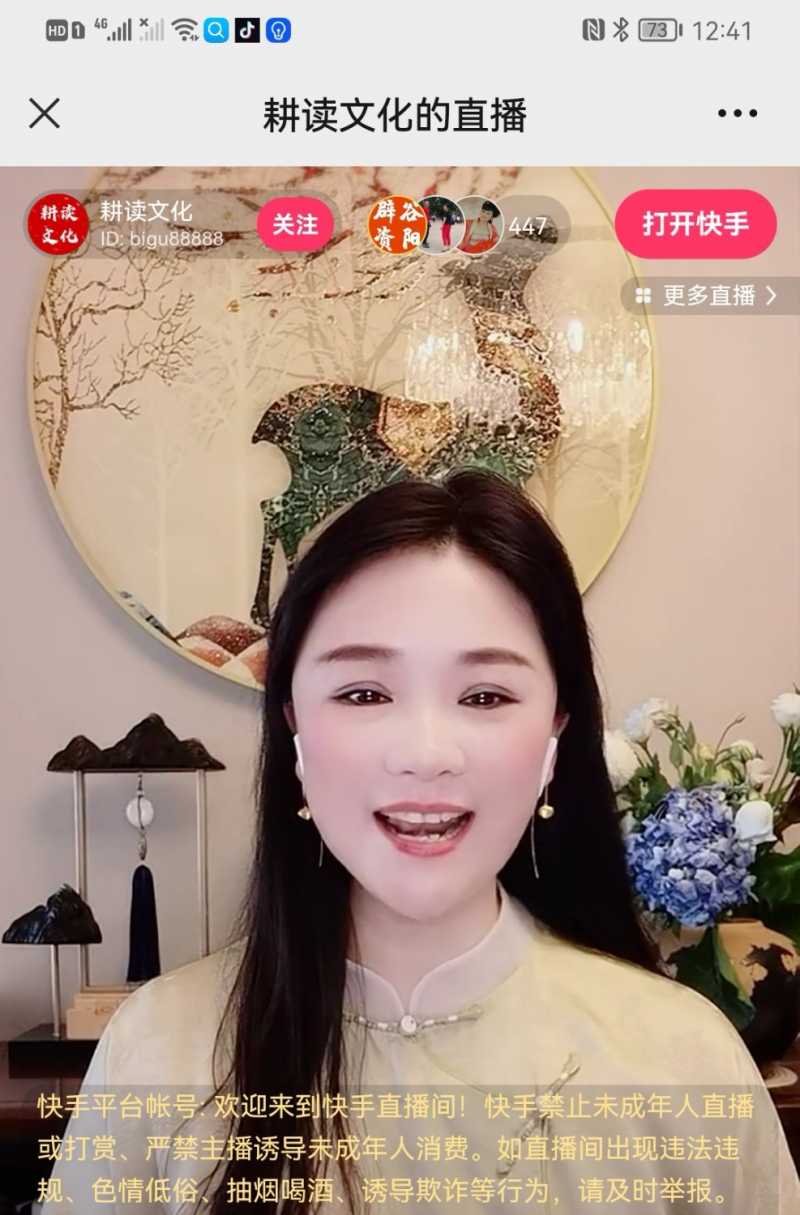This screenshot has width=800, height=1215.
Task: Close the live stream with the X
Action: [x=44, y=113]
